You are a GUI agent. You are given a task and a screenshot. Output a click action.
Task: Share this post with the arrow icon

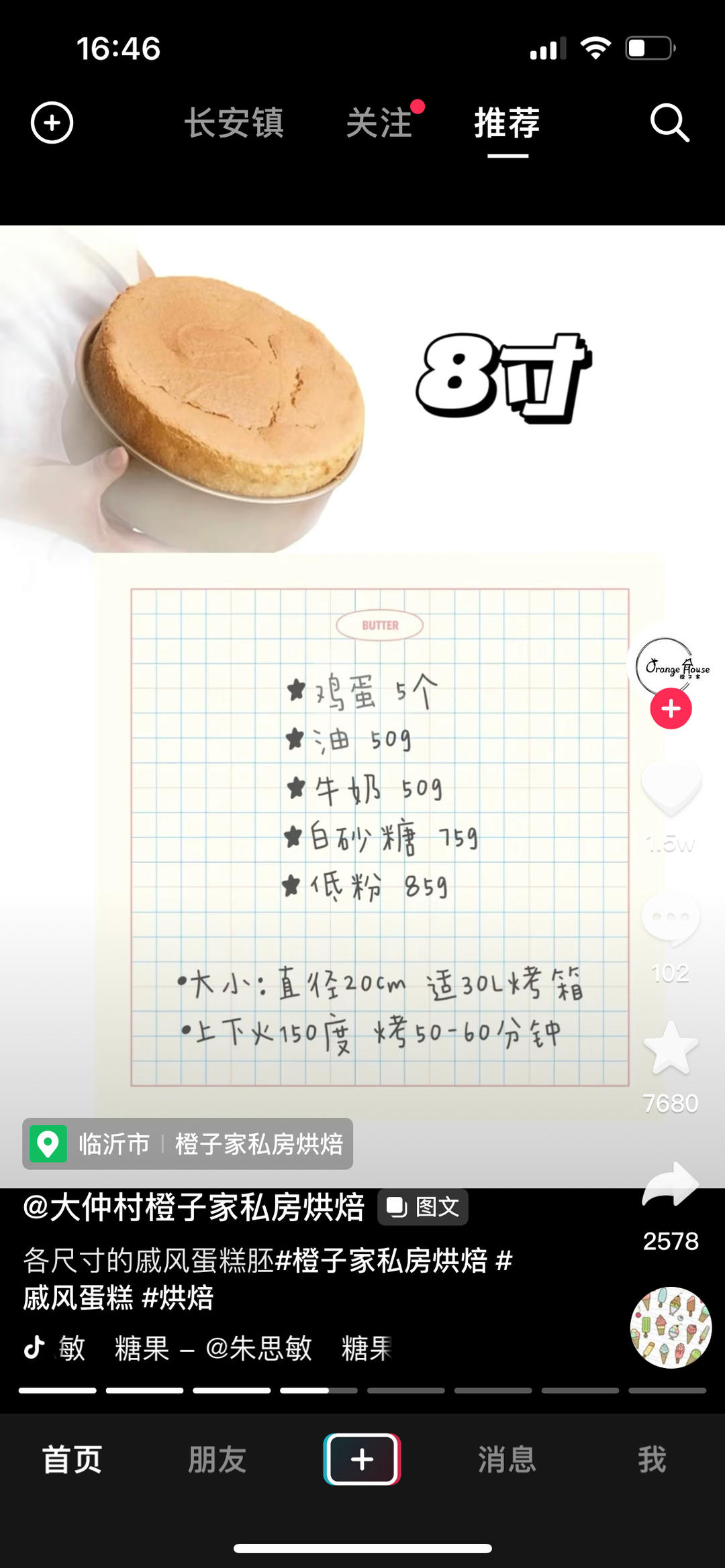pyautogui.click(x=671, y=1185)
